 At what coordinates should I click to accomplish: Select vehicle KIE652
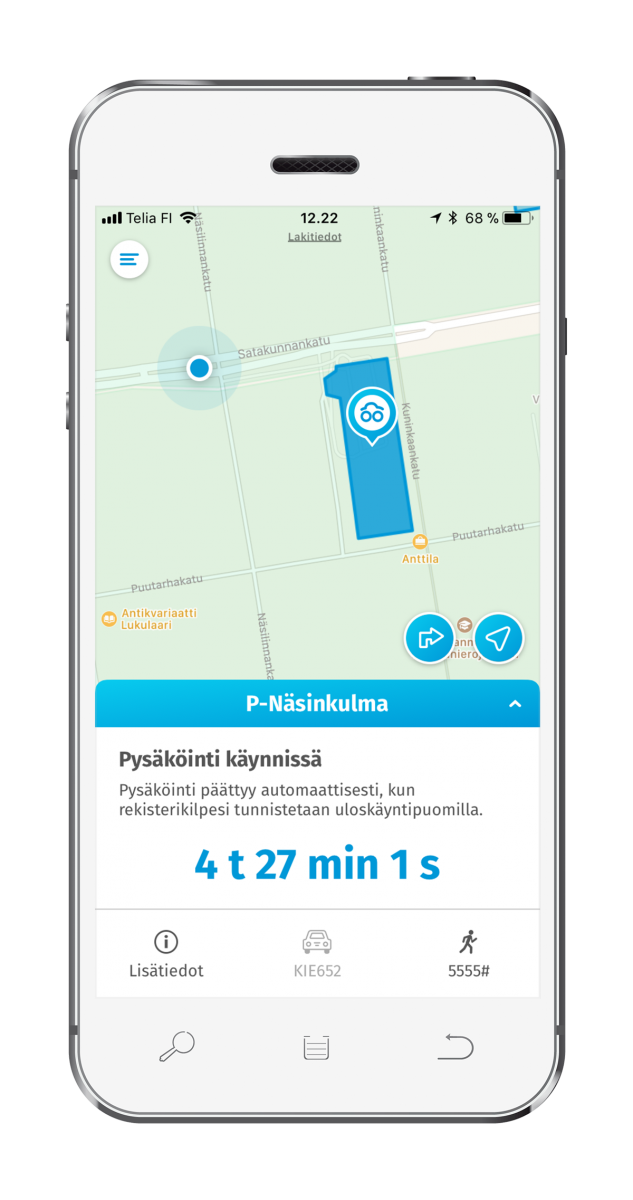317,953
